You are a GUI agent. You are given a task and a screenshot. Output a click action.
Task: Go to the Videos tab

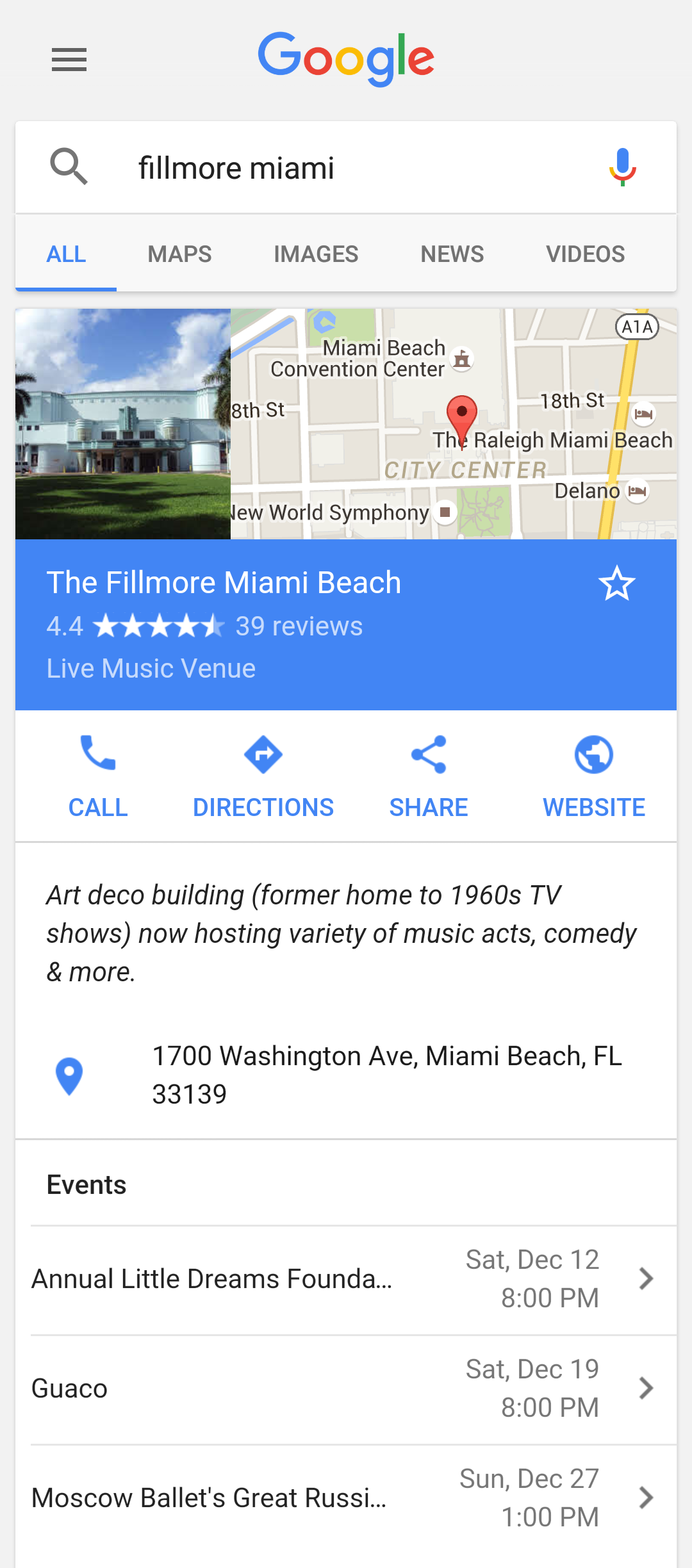585,254
